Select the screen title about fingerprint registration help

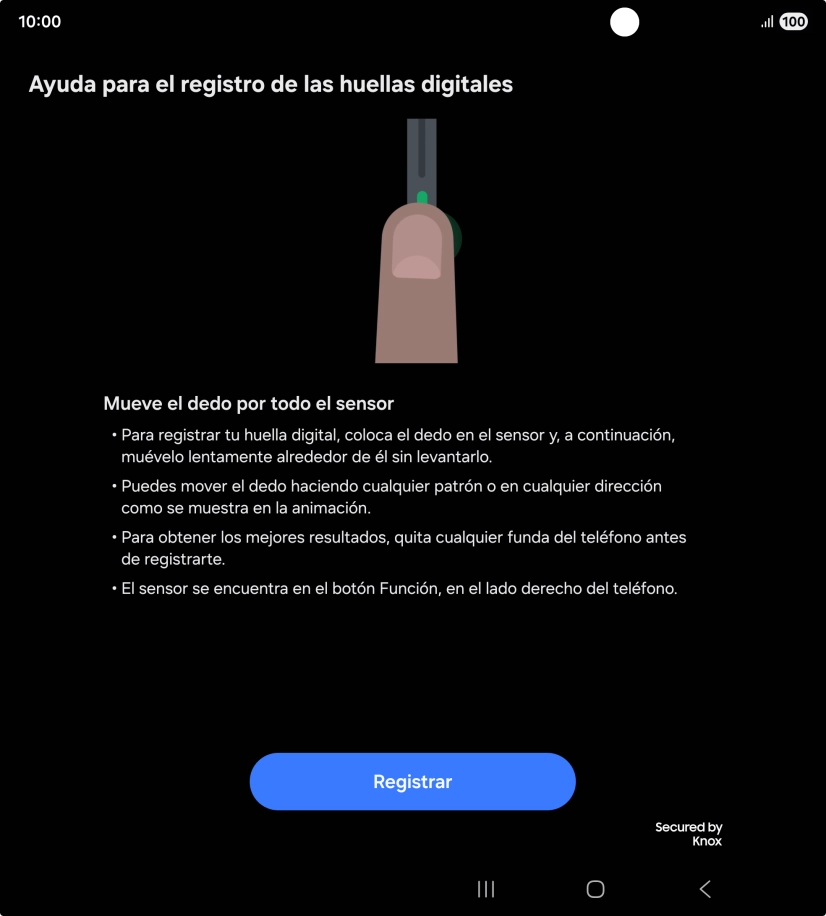271,84
